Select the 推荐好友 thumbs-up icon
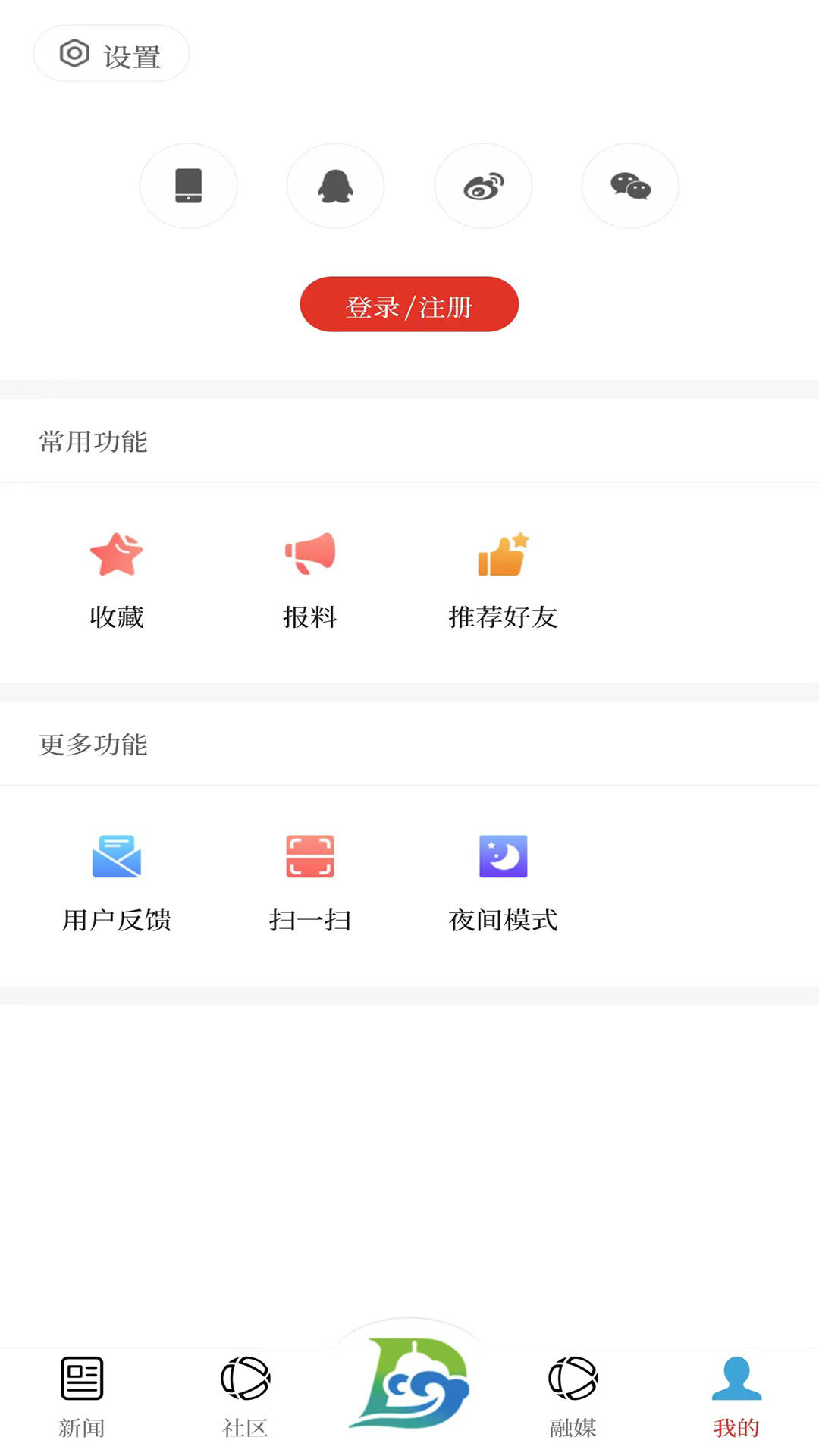Viewport: 819px width, 1456px height. [503, 554]
